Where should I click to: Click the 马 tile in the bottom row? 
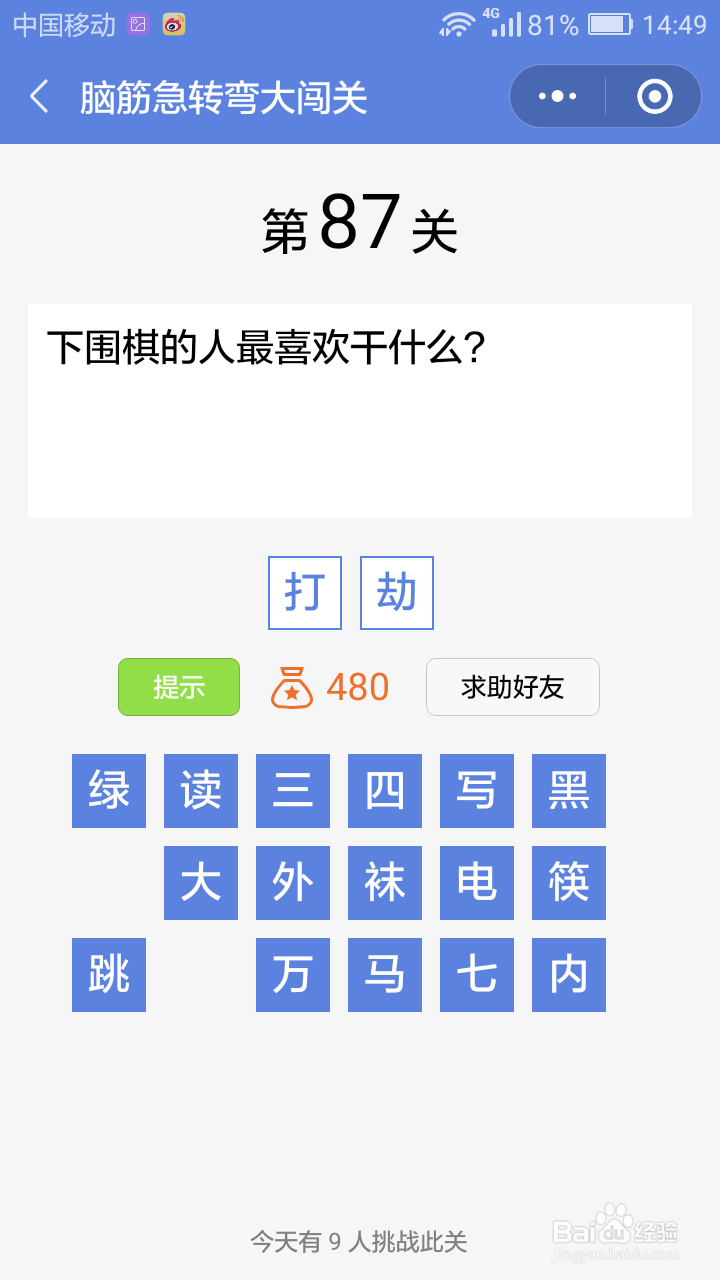tap(384, 975)
